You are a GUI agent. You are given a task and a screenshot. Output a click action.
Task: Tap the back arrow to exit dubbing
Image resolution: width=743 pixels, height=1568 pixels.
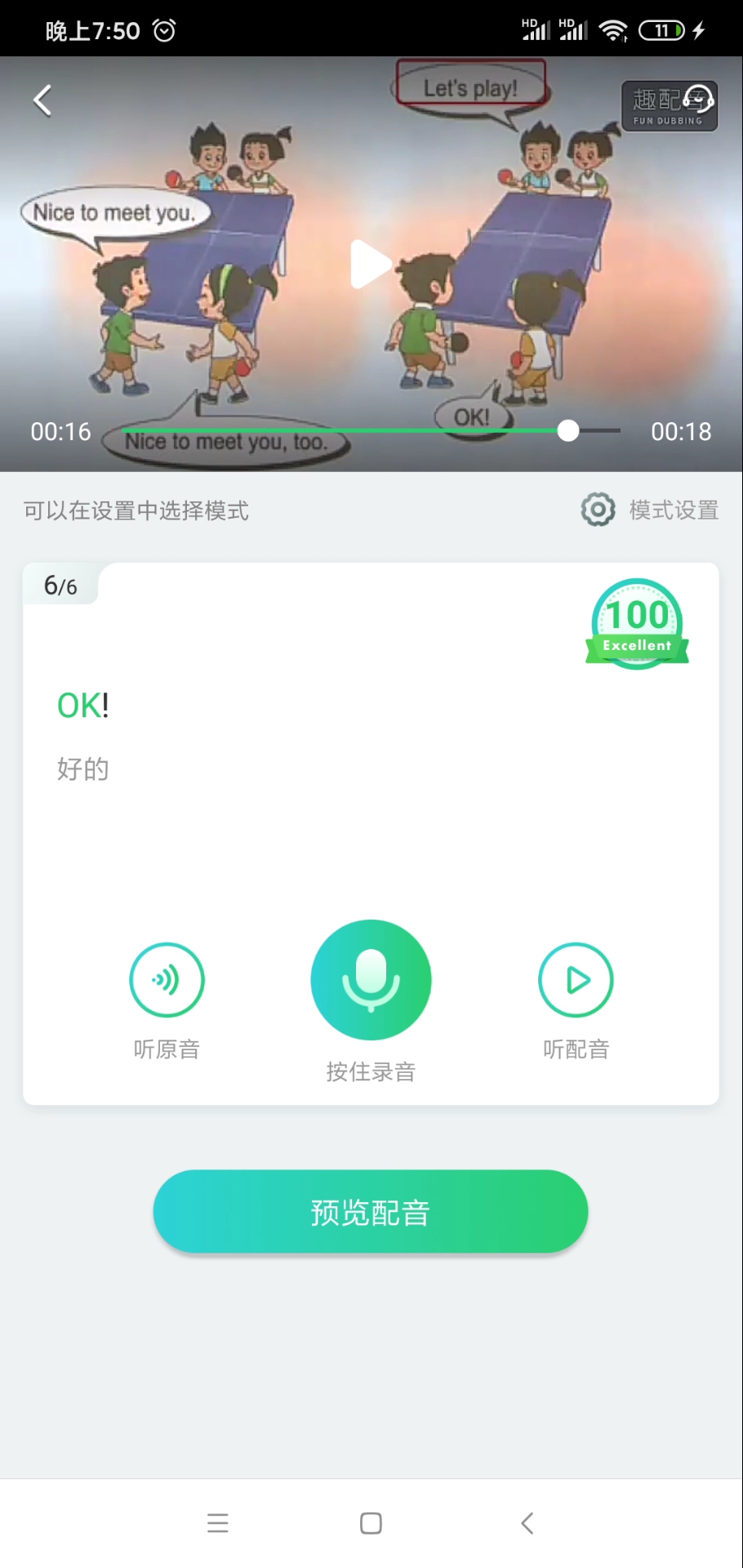coord(42,99)
